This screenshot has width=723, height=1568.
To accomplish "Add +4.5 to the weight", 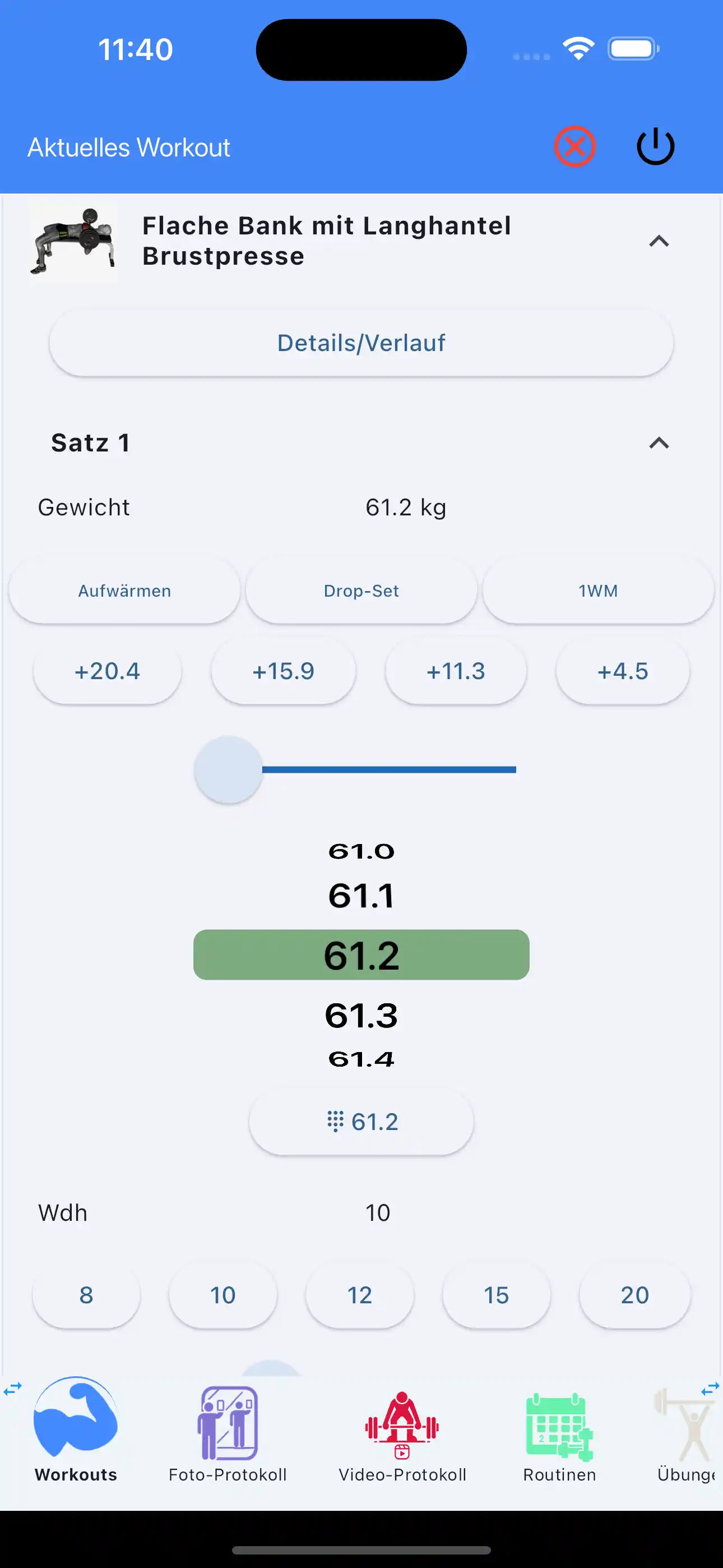I will click(x=623, y=671).
